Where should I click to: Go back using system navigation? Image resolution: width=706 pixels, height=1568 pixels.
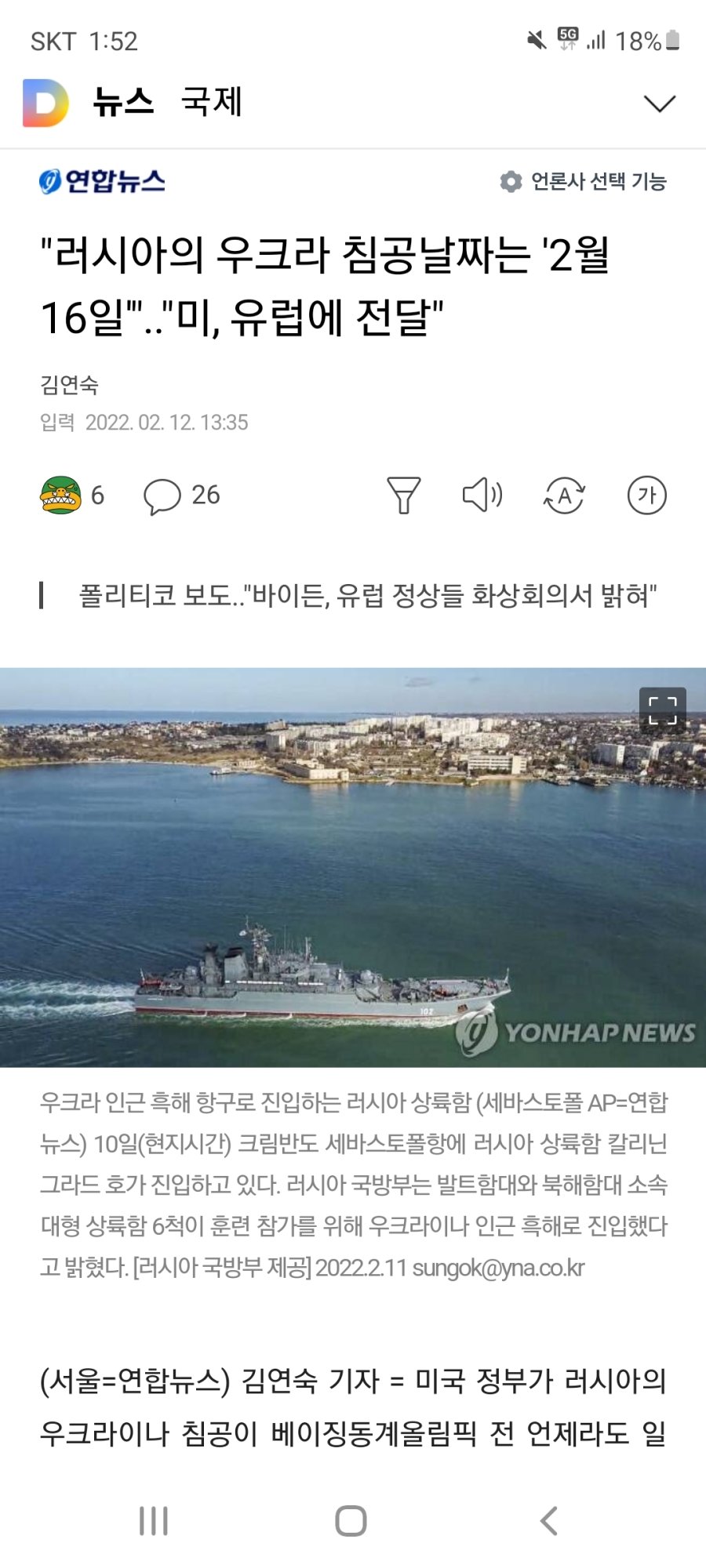tap(549, 1521)
